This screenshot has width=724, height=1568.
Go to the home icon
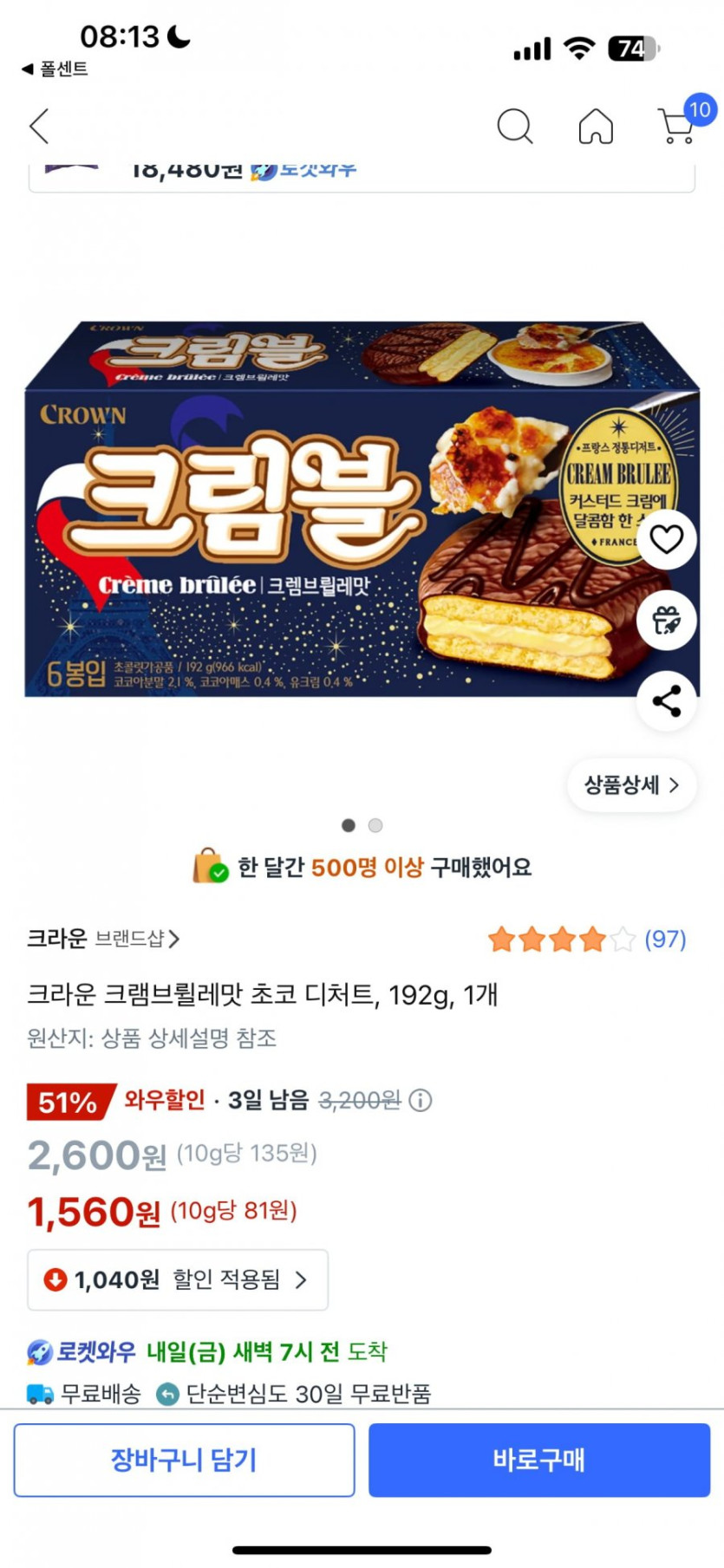596,127
